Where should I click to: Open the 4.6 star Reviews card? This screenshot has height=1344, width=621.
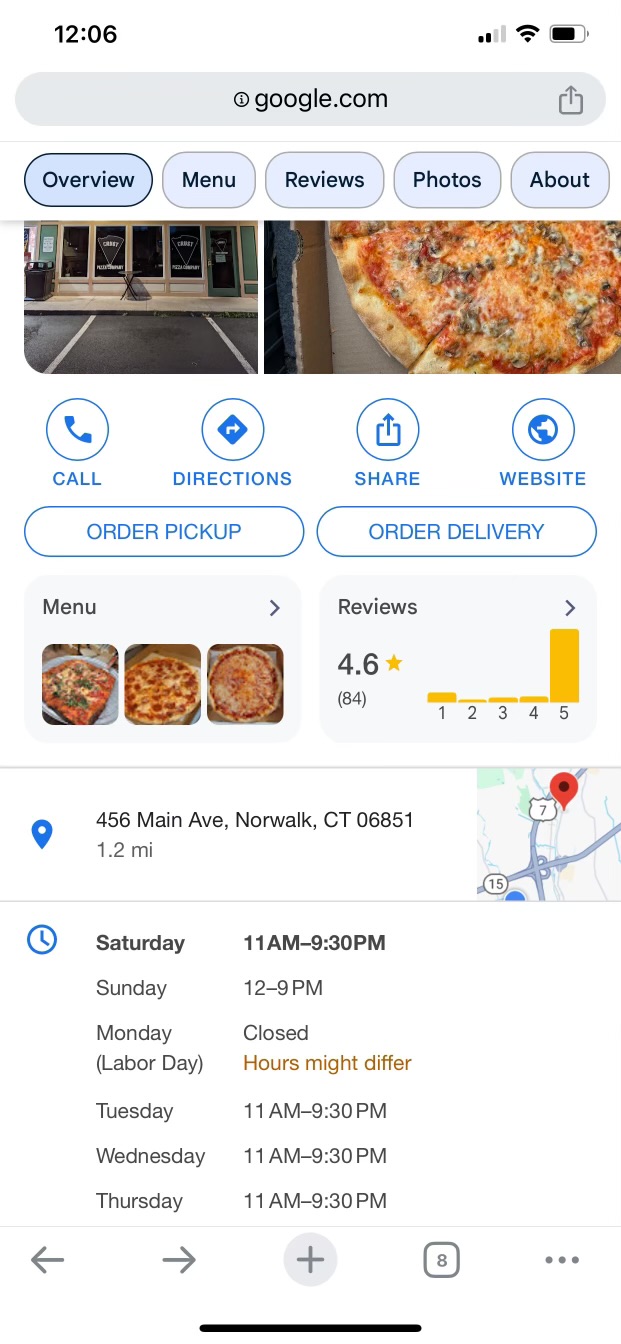(458, 659)
